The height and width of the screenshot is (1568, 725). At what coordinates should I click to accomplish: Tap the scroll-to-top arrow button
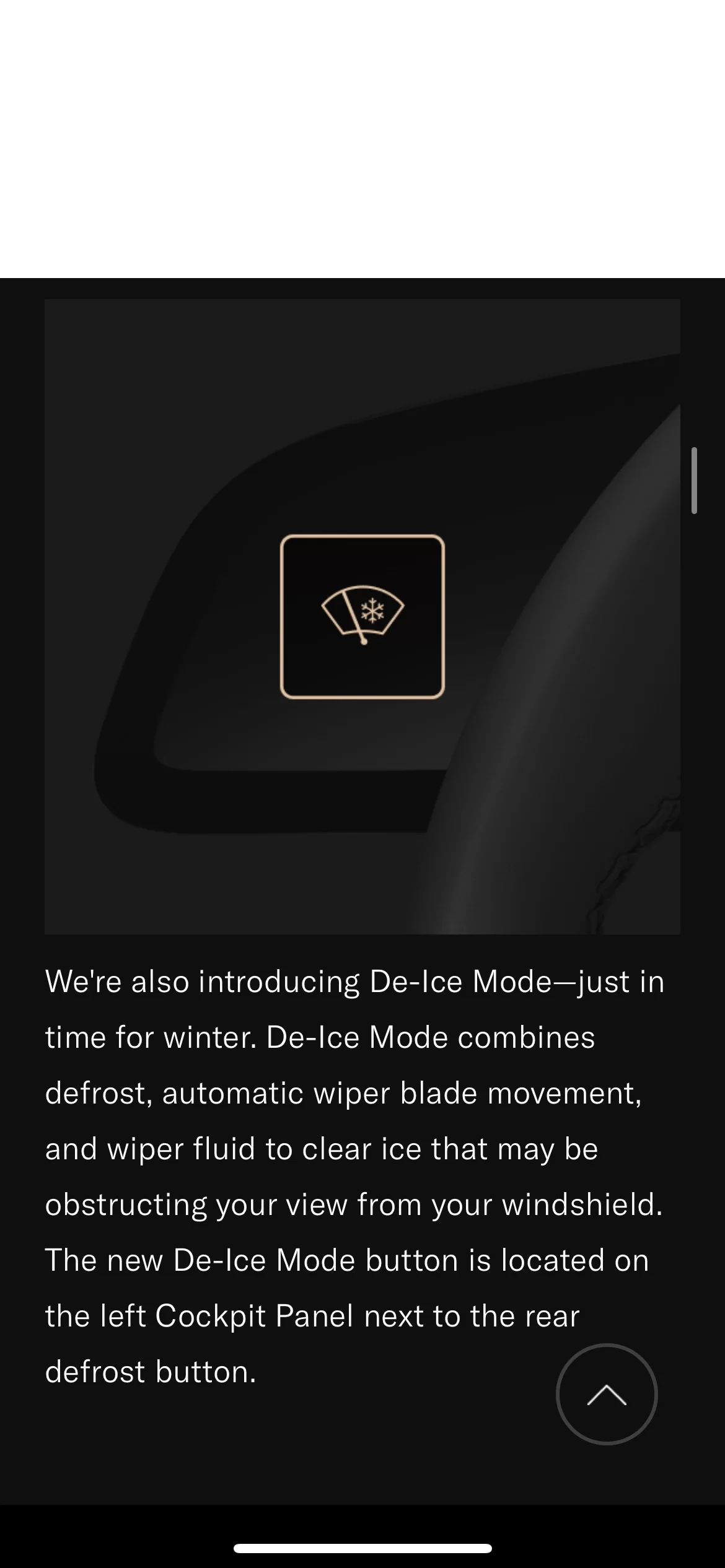(x=607, y=1394)
